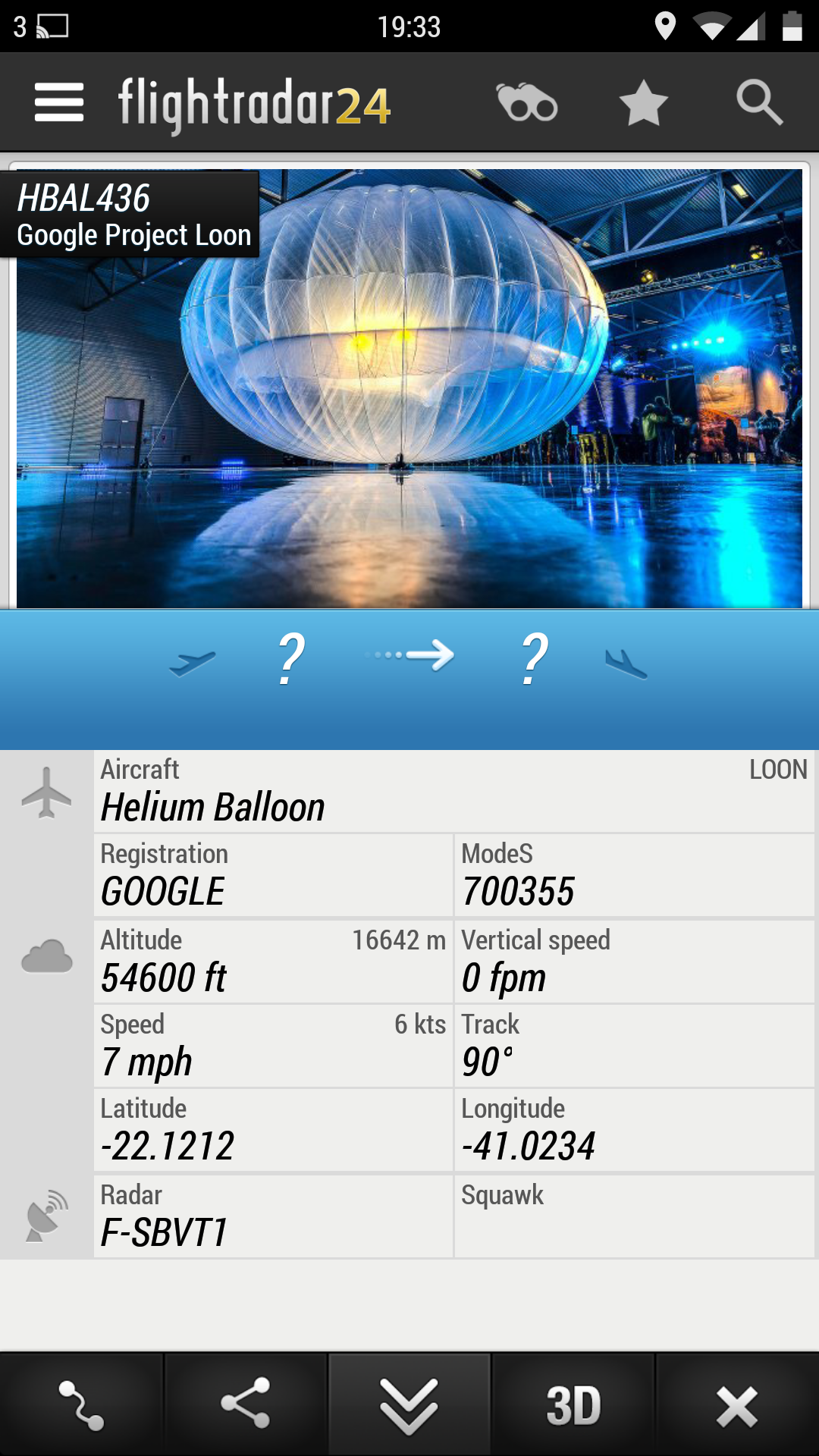Open the HBAL436 Google Project Loon label
This screenshot has height=1456, width=819.
click(129, 214)
